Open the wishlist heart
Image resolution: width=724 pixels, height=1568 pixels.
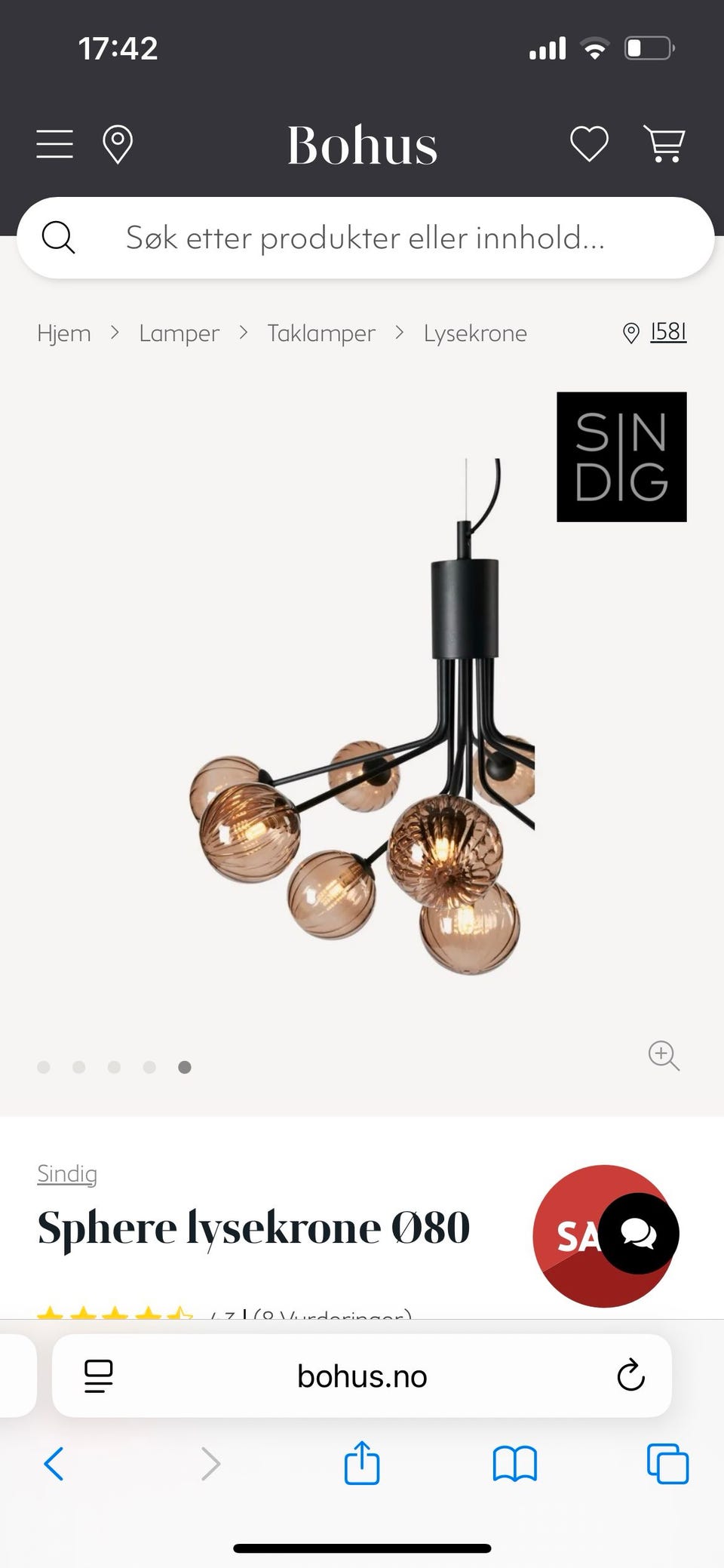[x=589, y=143]
